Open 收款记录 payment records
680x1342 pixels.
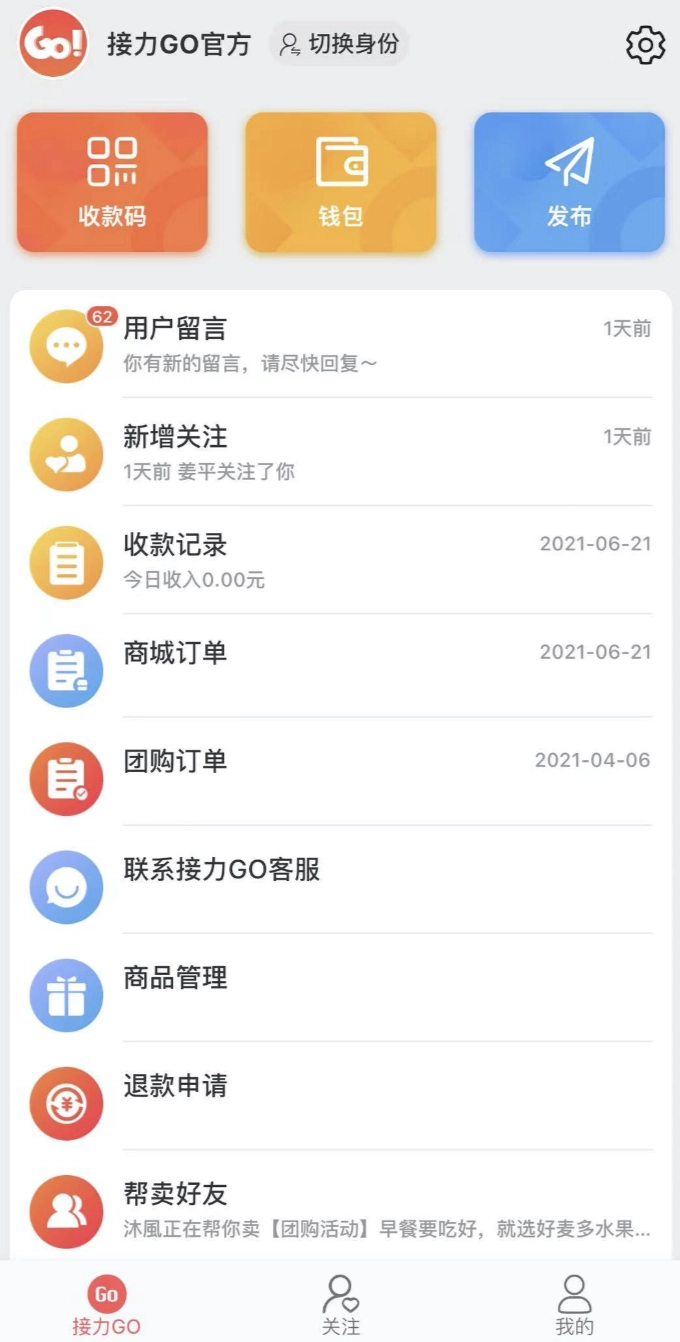pos(340,561)
